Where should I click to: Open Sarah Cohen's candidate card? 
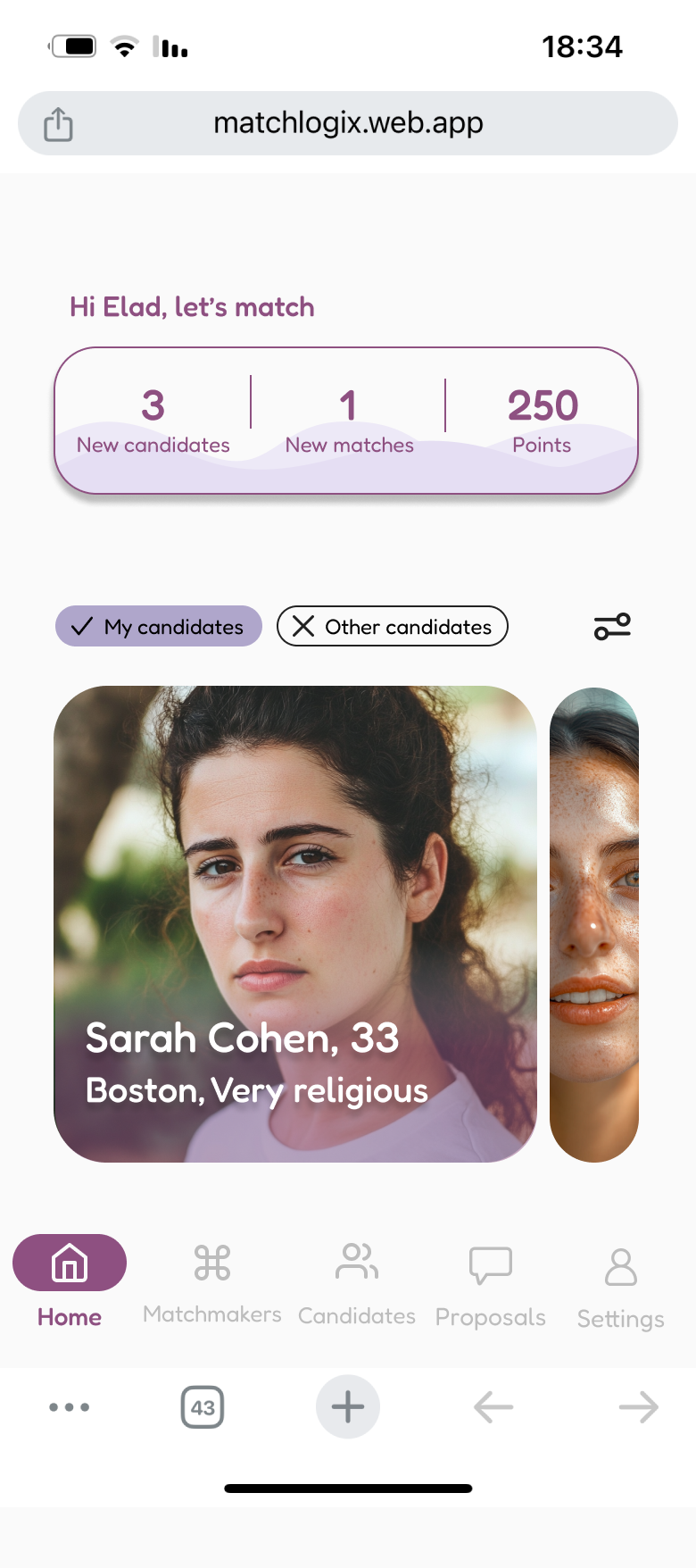pos(295,923)
